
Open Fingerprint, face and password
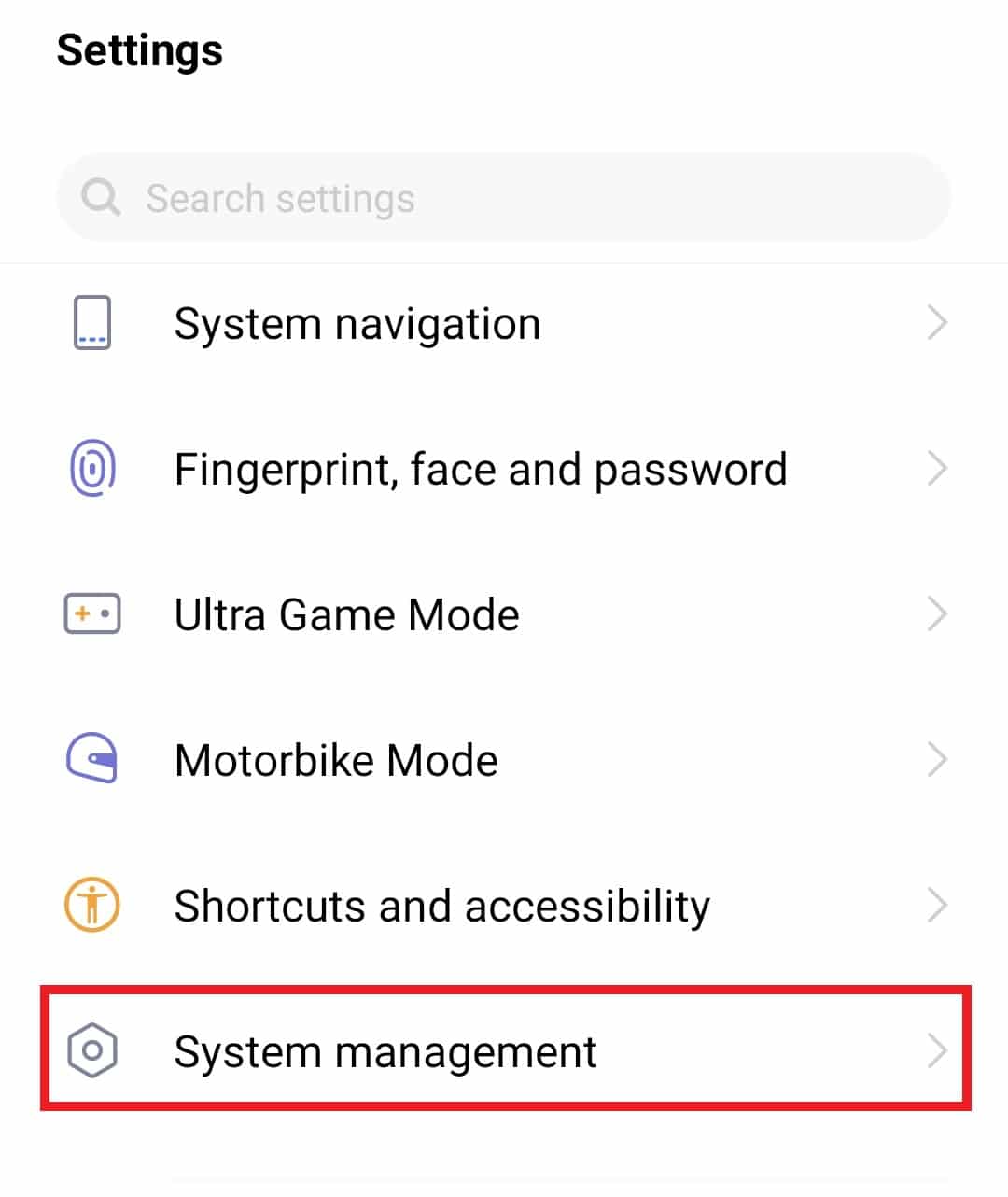[x=504, y=469]
